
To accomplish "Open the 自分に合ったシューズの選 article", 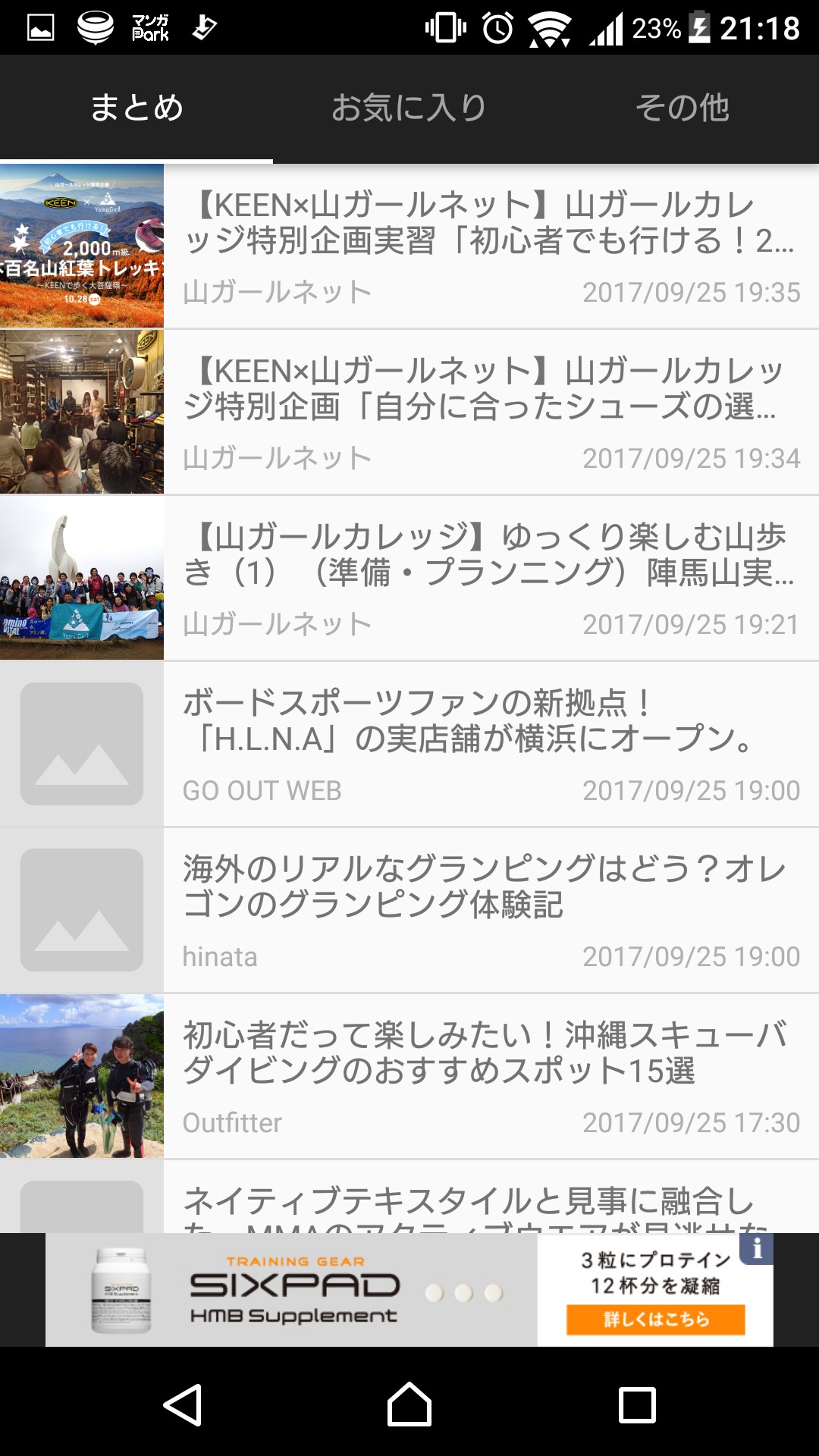I will (489, 412).
